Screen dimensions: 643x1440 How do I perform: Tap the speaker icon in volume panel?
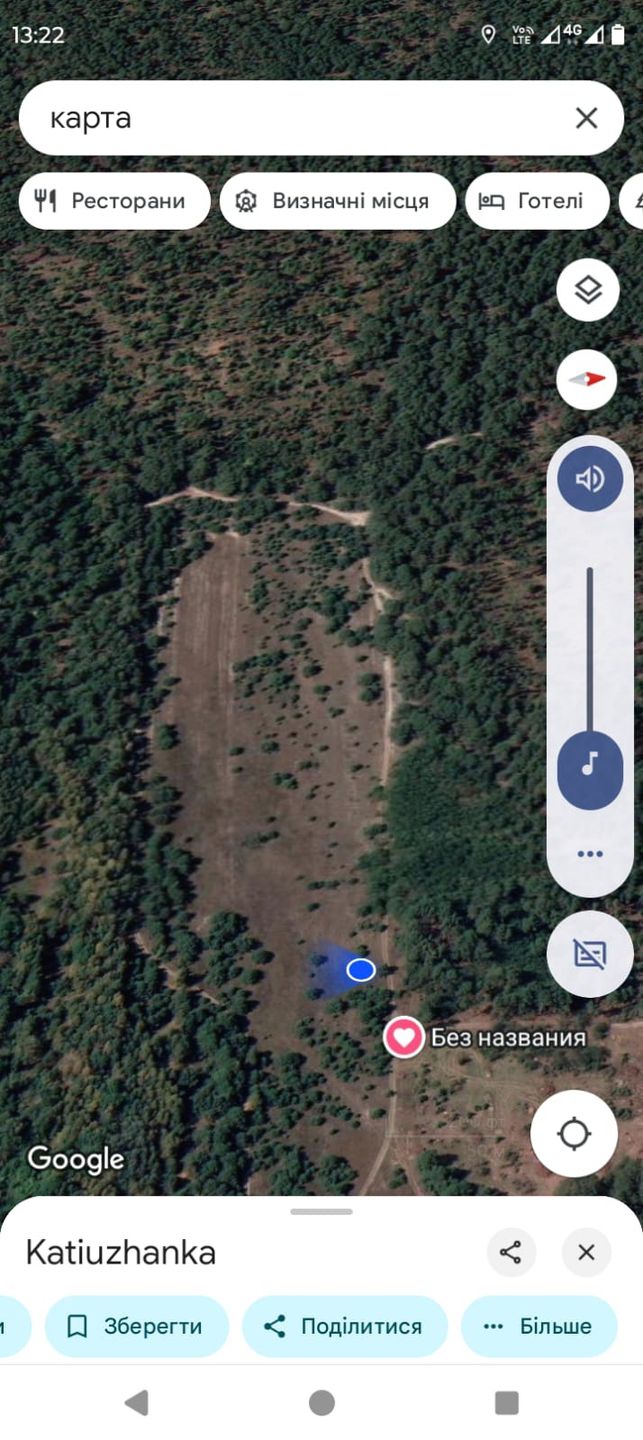click(x=590, y=479)
